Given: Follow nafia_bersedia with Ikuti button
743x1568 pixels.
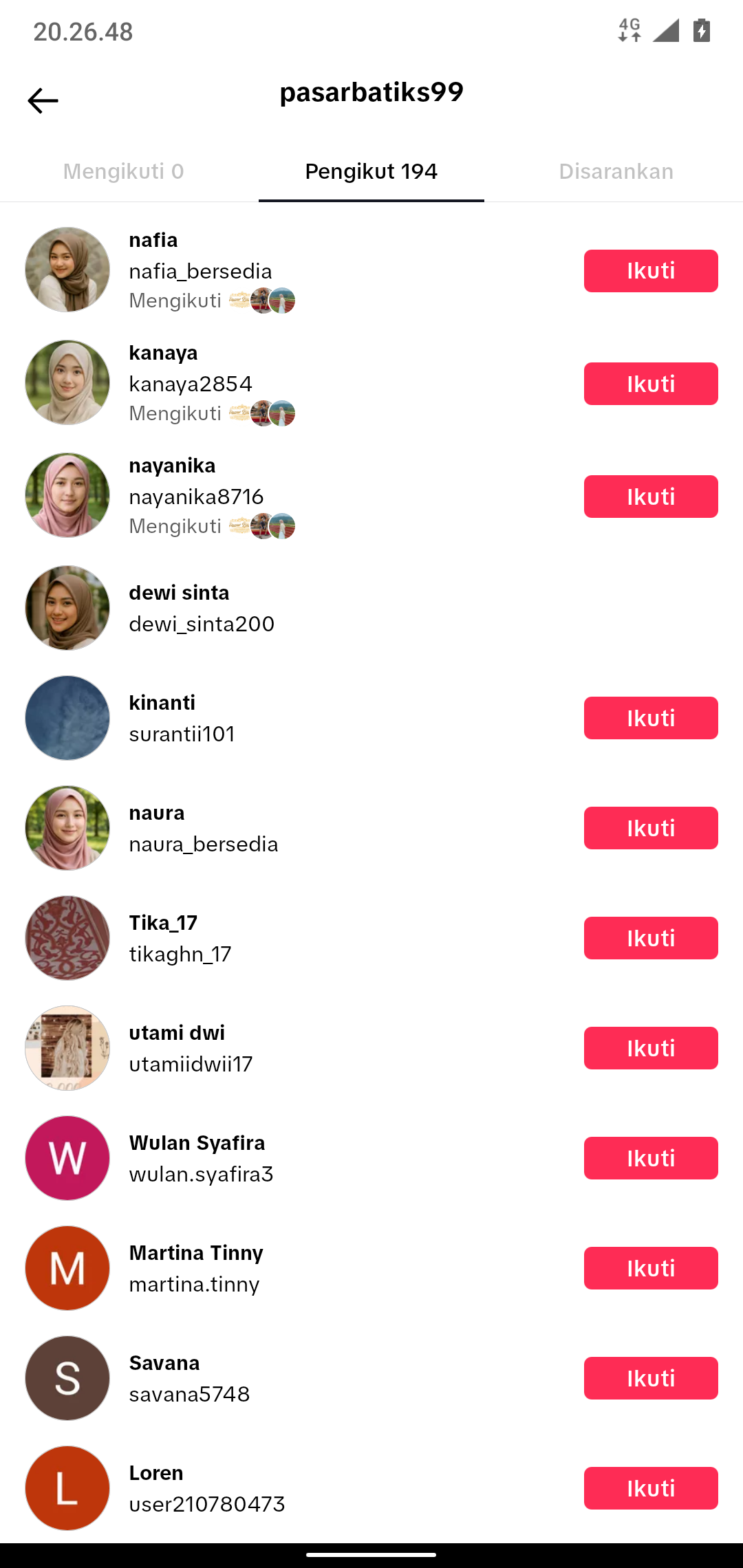Looking at the screenshot, I should [x=651, y=271].
